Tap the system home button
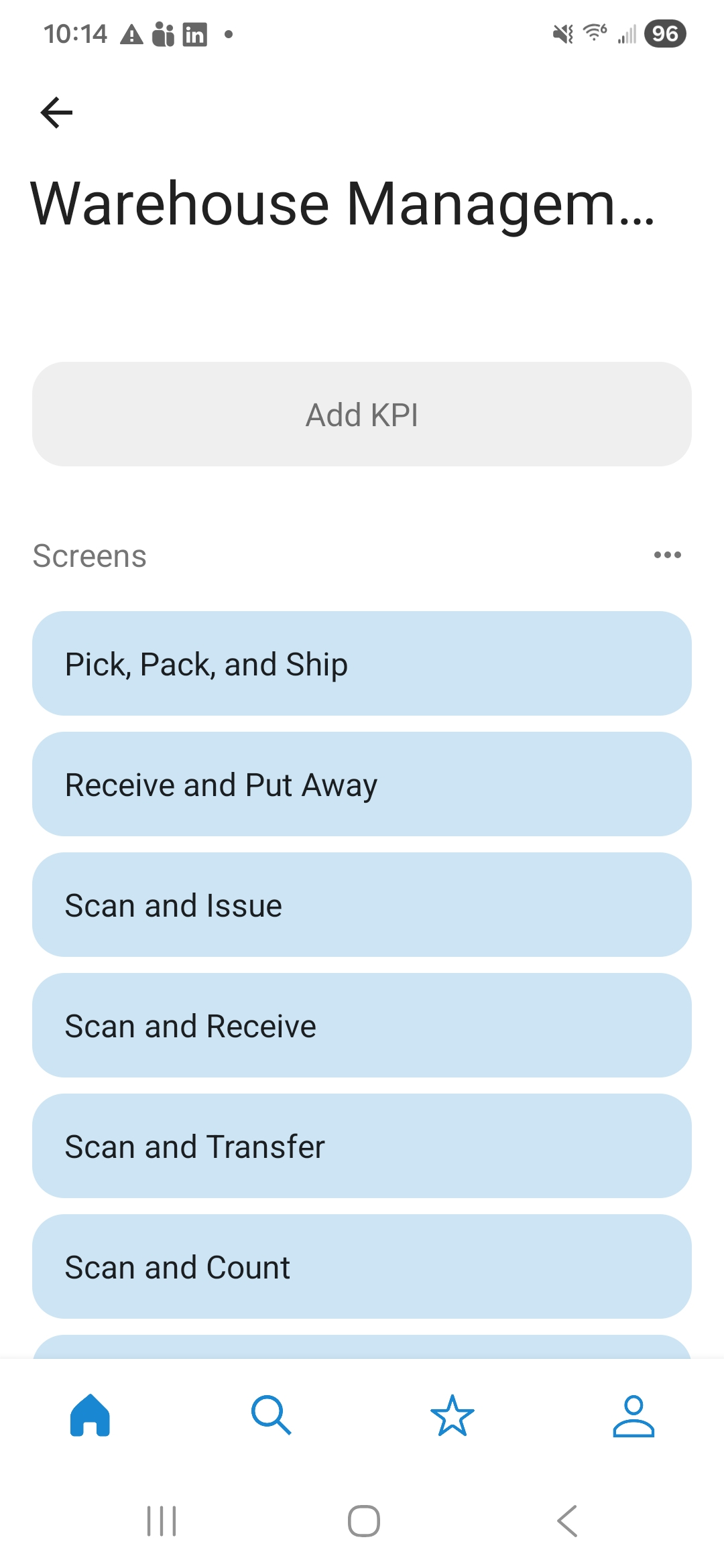The height and width of the screenshot is (1568, 724). coord(363,1521)
